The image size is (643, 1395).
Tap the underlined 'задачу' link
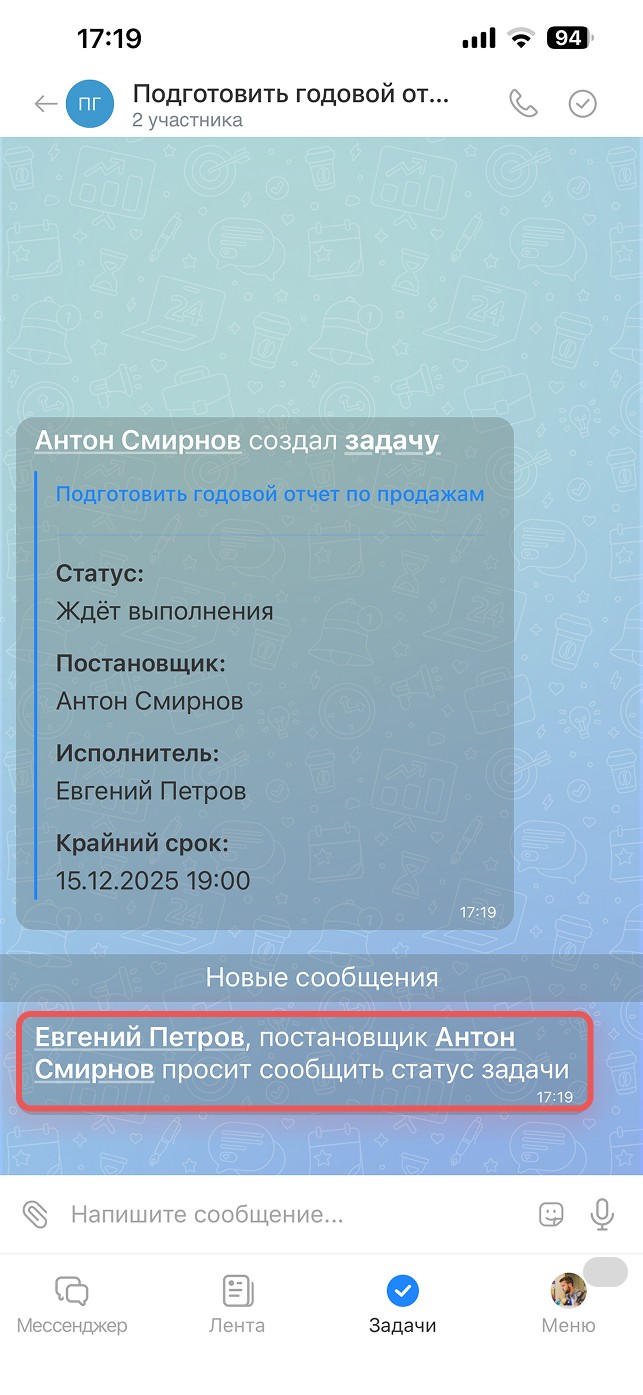coord(391,441)
